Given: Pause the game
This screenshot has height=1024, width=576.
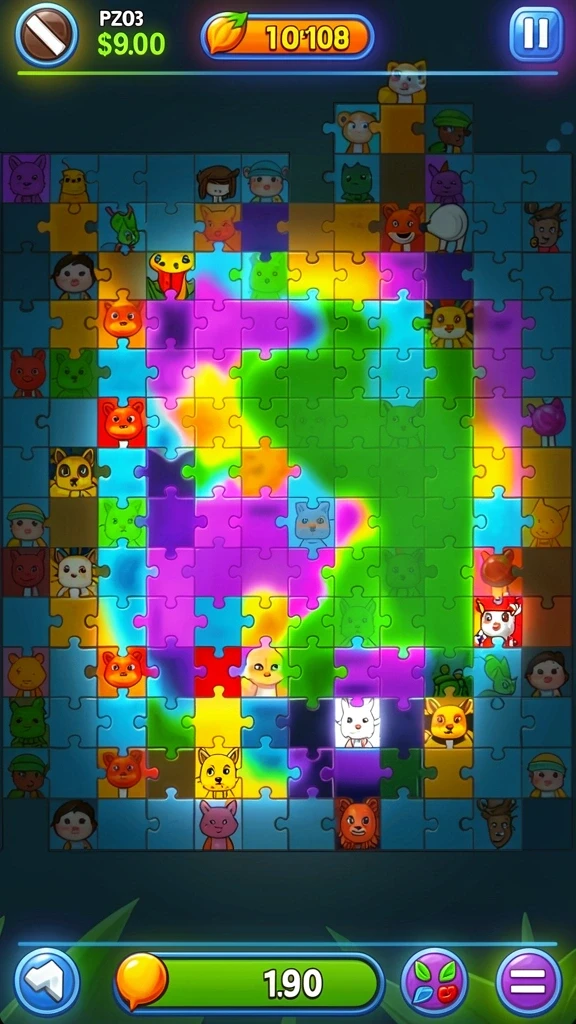Looking at the screenshot, I should click(536, 35).
